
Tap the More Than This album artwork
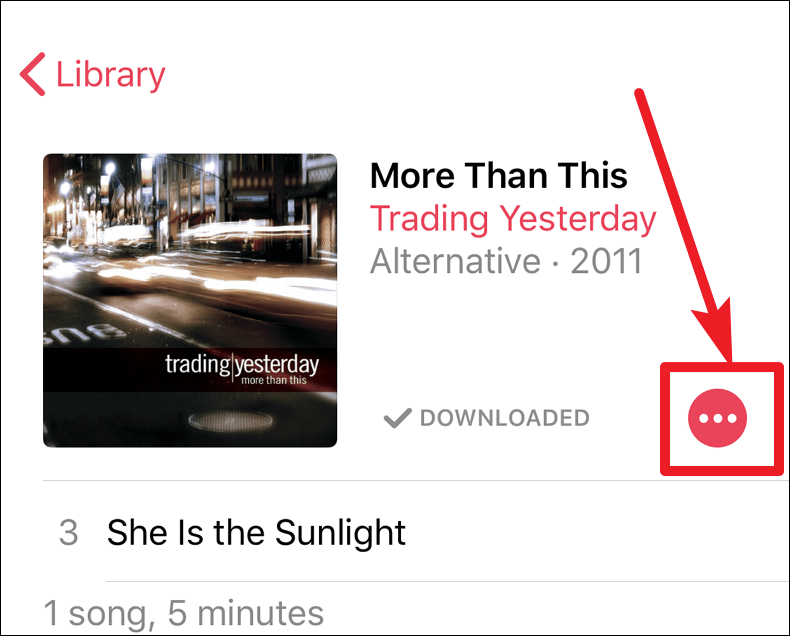pyautogui.click(x=190, y=300)
